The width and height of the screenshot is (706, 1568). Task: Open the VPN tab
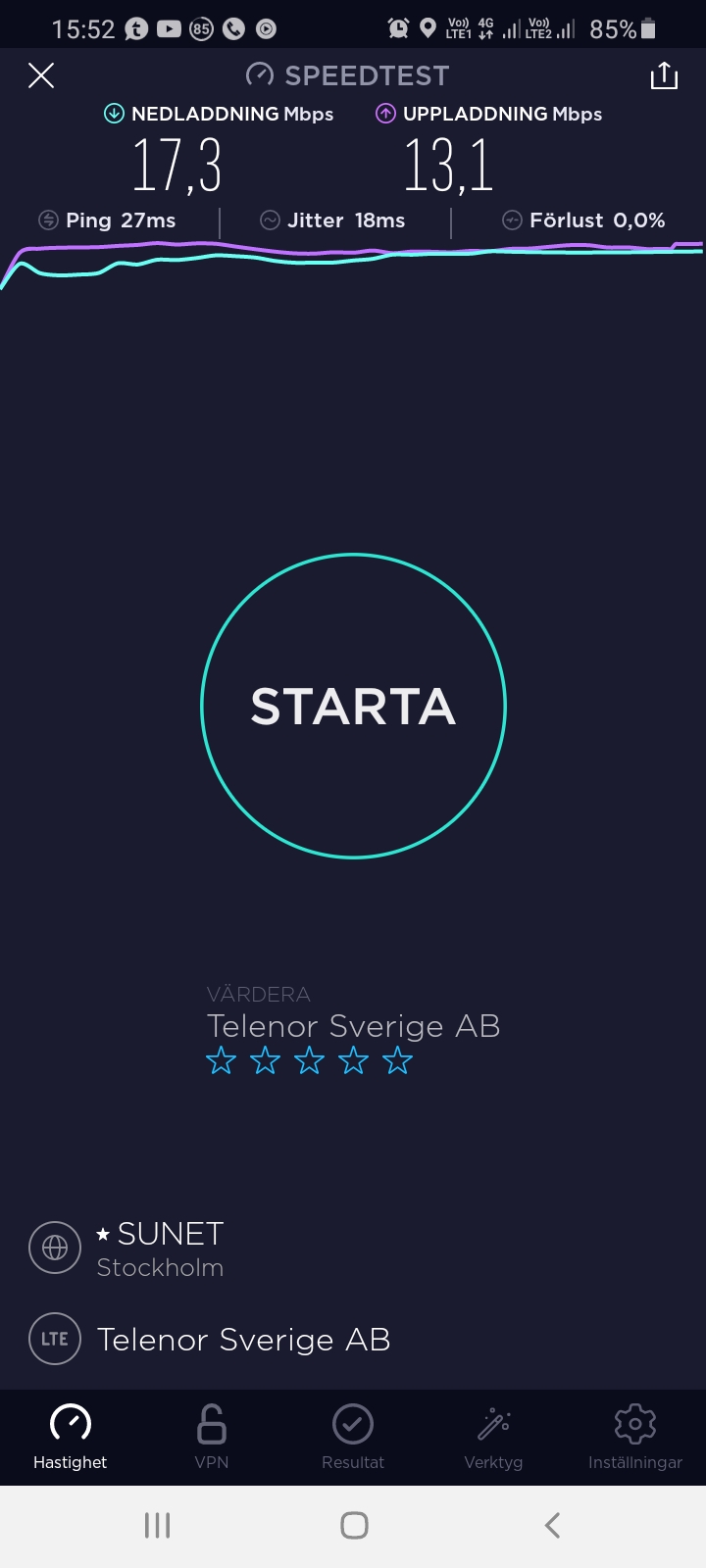coord(212,1437)
